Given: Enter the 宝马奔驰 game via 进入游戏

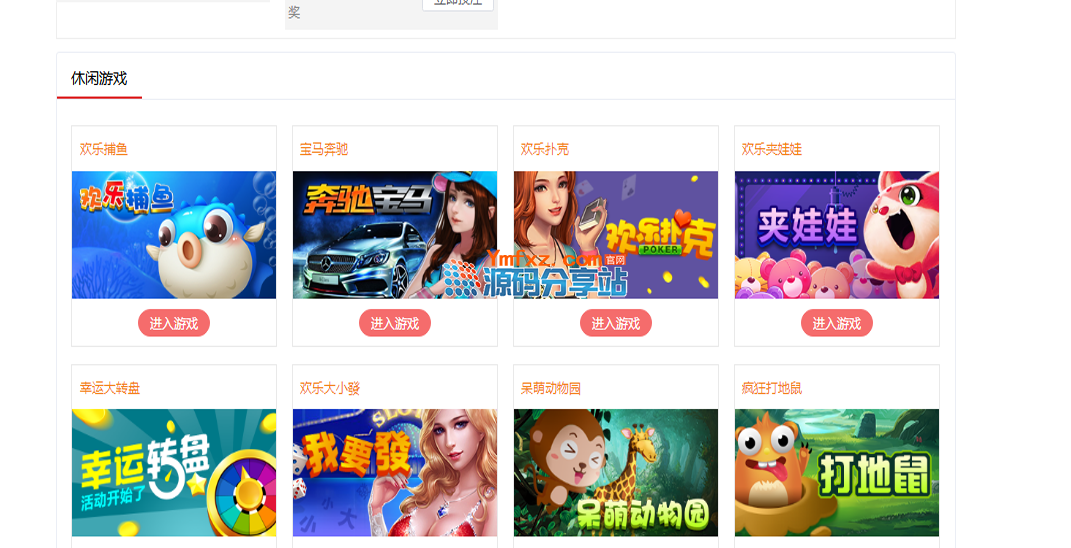Looking at the screenshot, I should [395, 323].
